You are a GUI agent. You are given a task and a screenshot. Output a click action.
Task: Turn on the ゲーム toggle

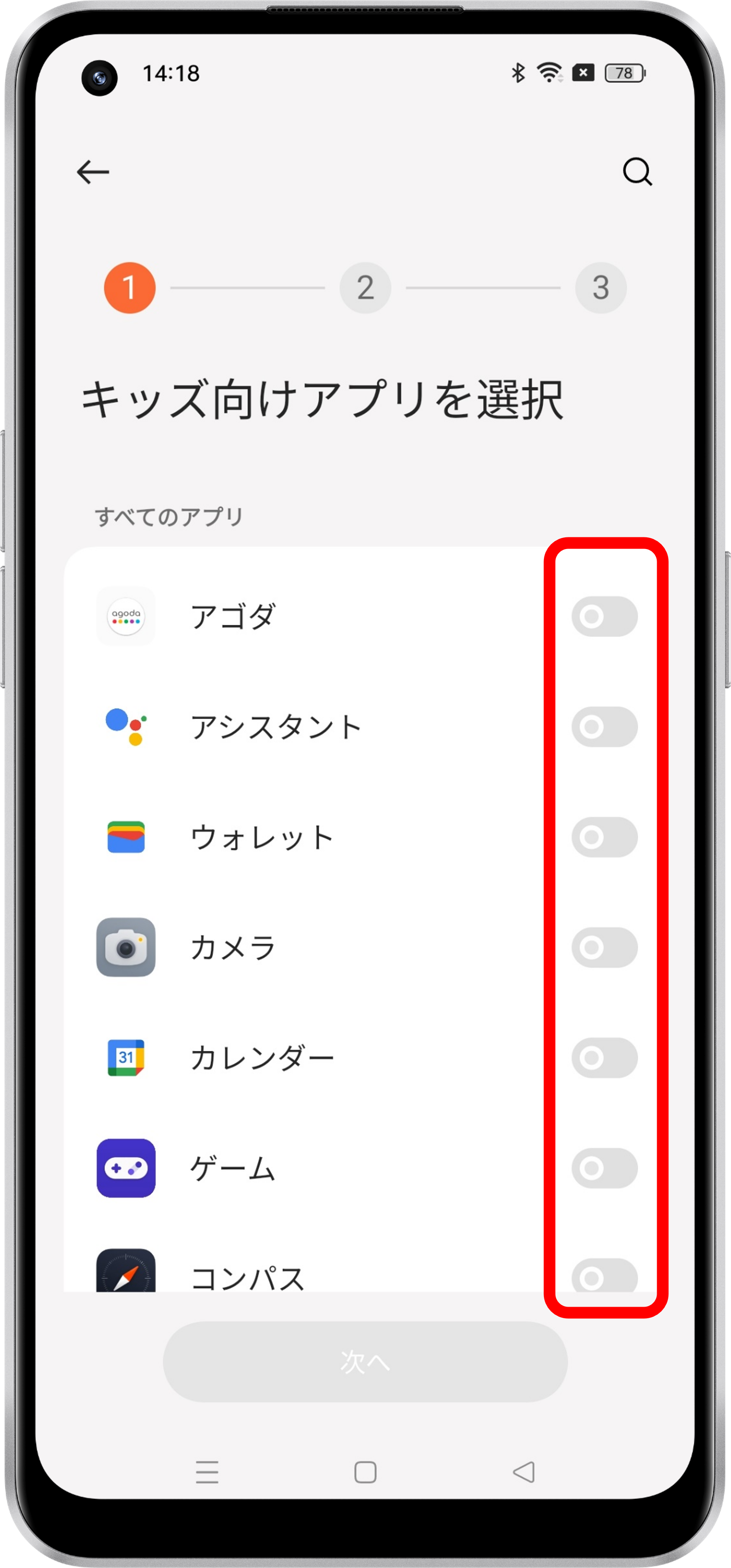pos(604,1168)
